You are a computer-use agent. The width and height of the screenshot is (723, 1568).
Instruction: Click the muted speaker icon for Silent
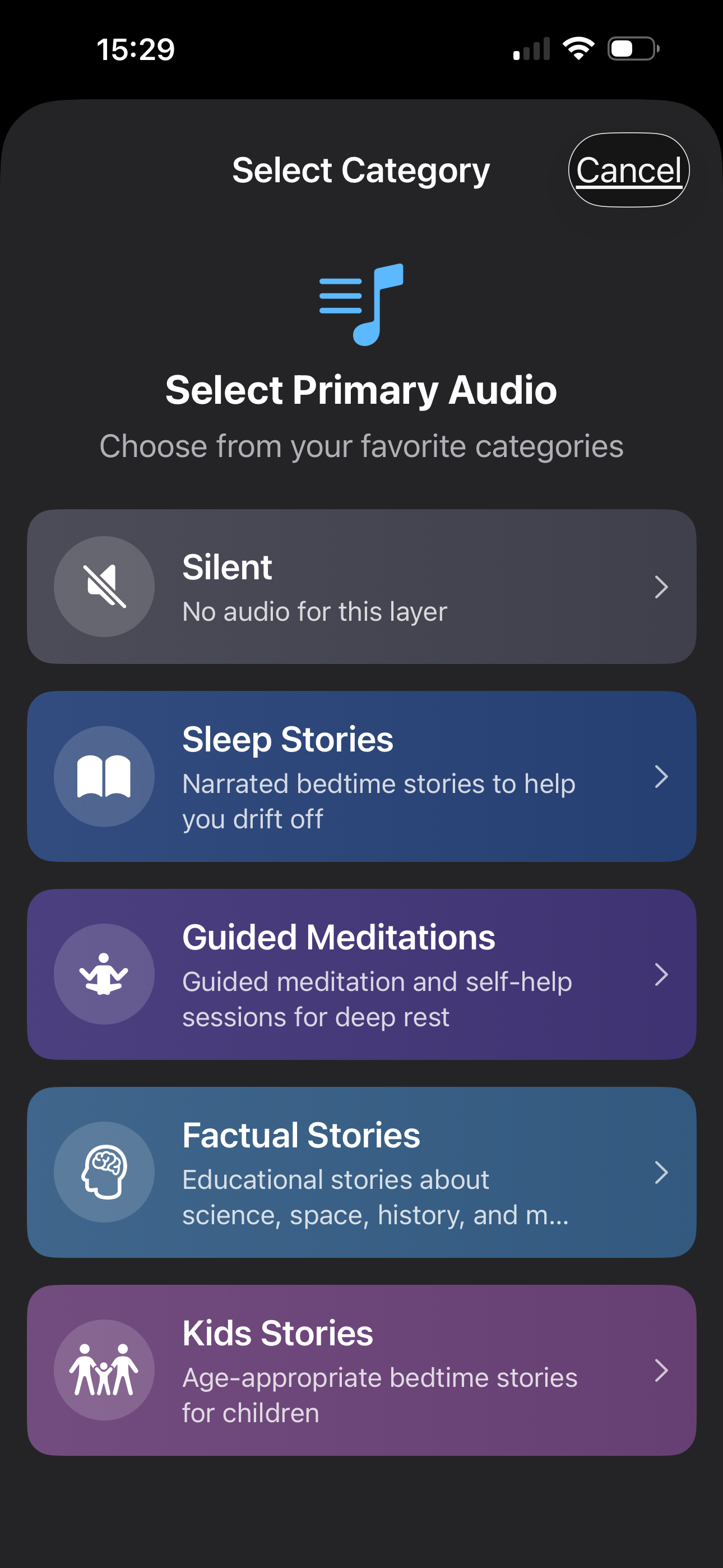tap(105, 585)
